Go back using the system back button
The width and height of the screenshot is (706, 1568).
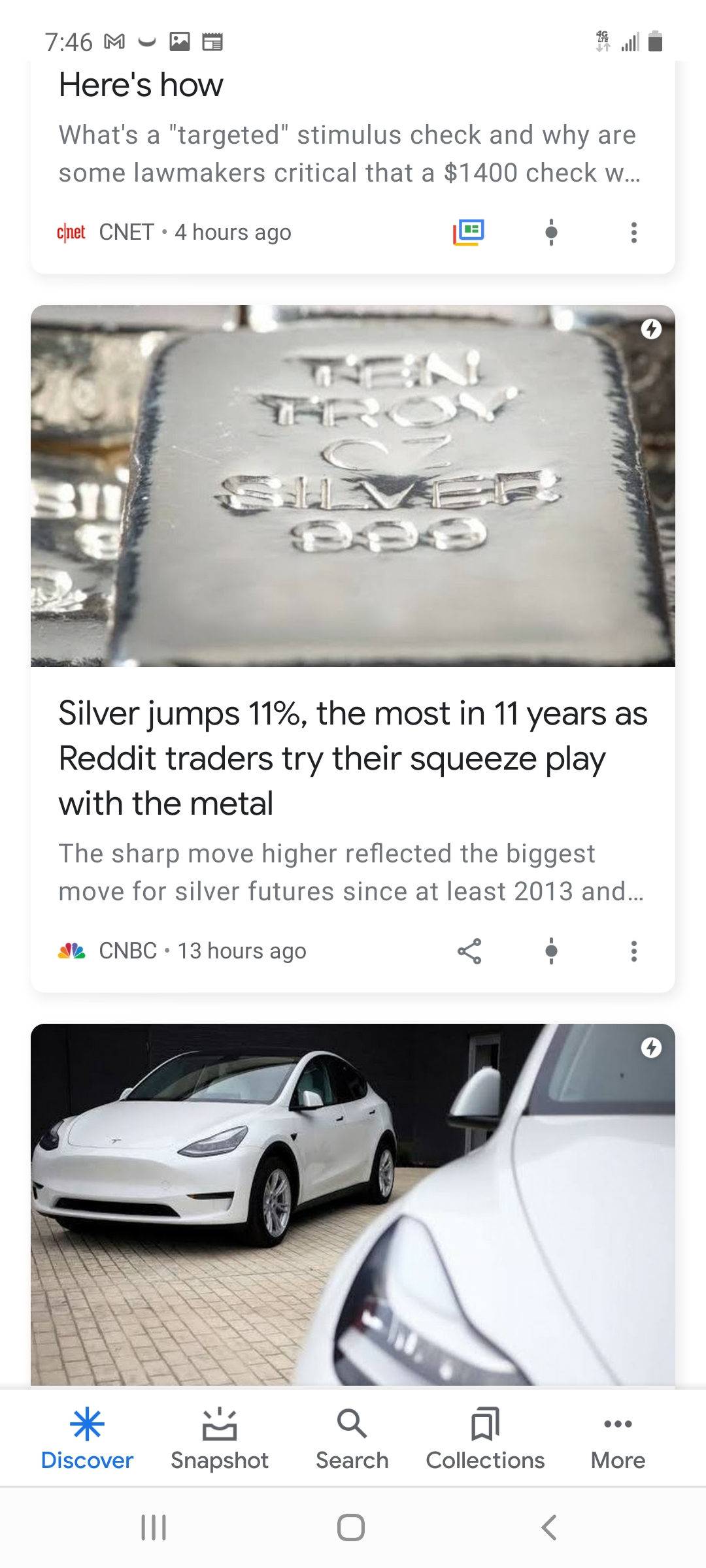coord(549,1527)
